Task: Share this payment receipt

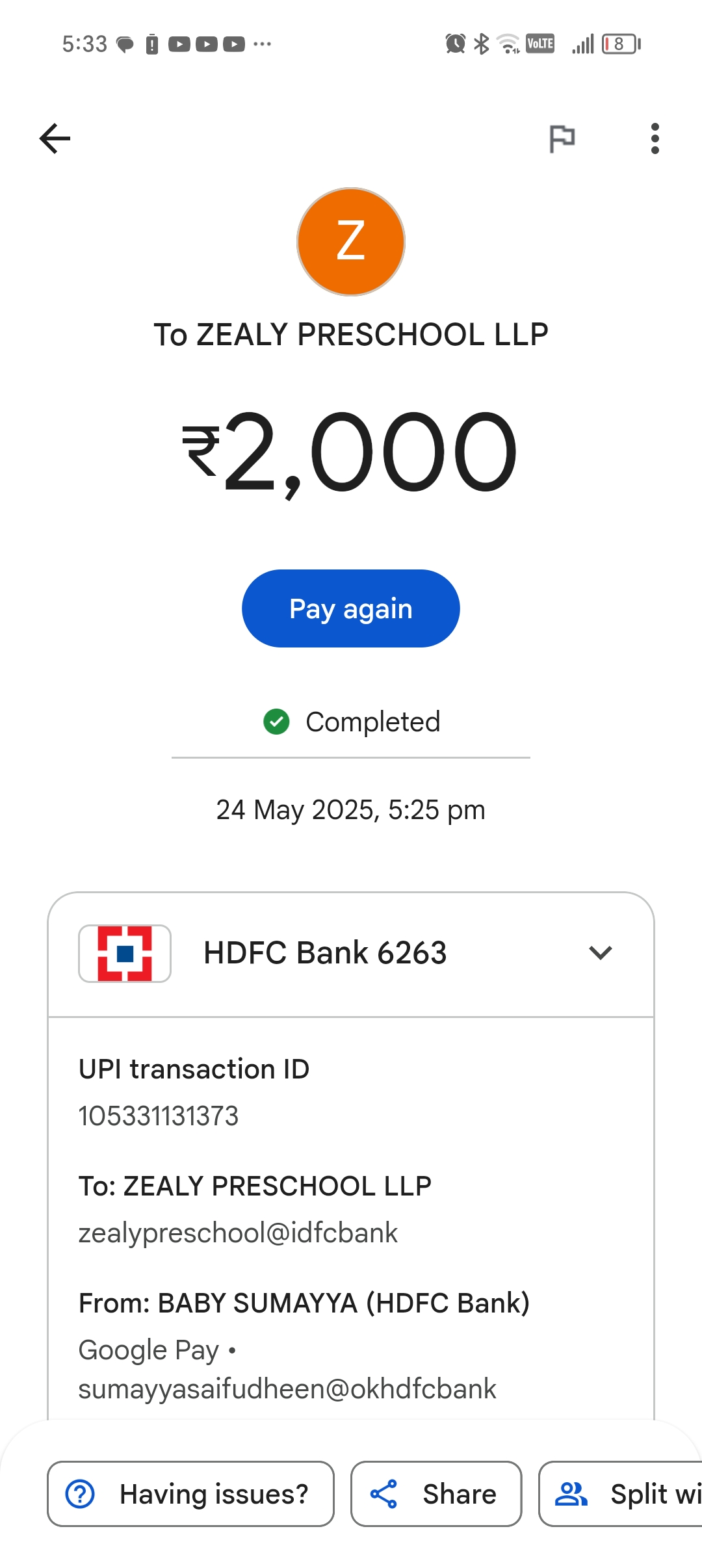Action: (x=436, y=1494)
